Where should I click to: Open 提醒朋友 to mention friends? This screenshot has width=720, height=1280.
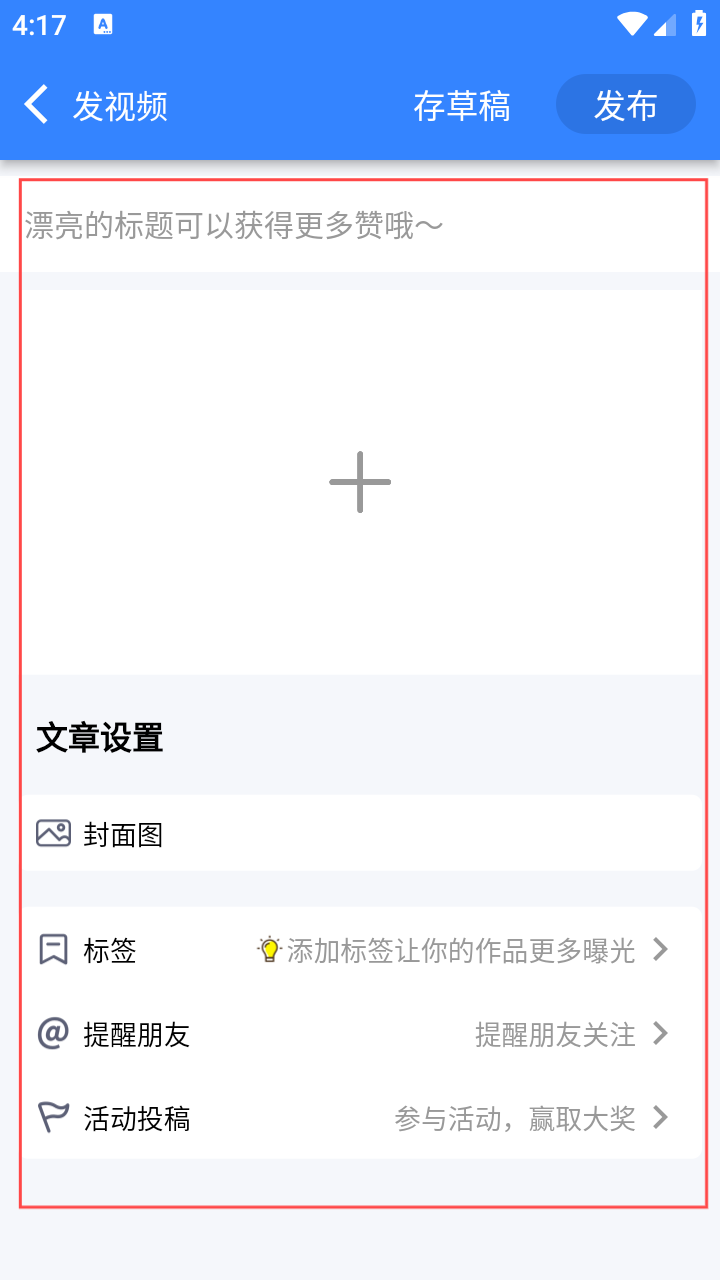pyautogui.click(x=360, y=1034)
